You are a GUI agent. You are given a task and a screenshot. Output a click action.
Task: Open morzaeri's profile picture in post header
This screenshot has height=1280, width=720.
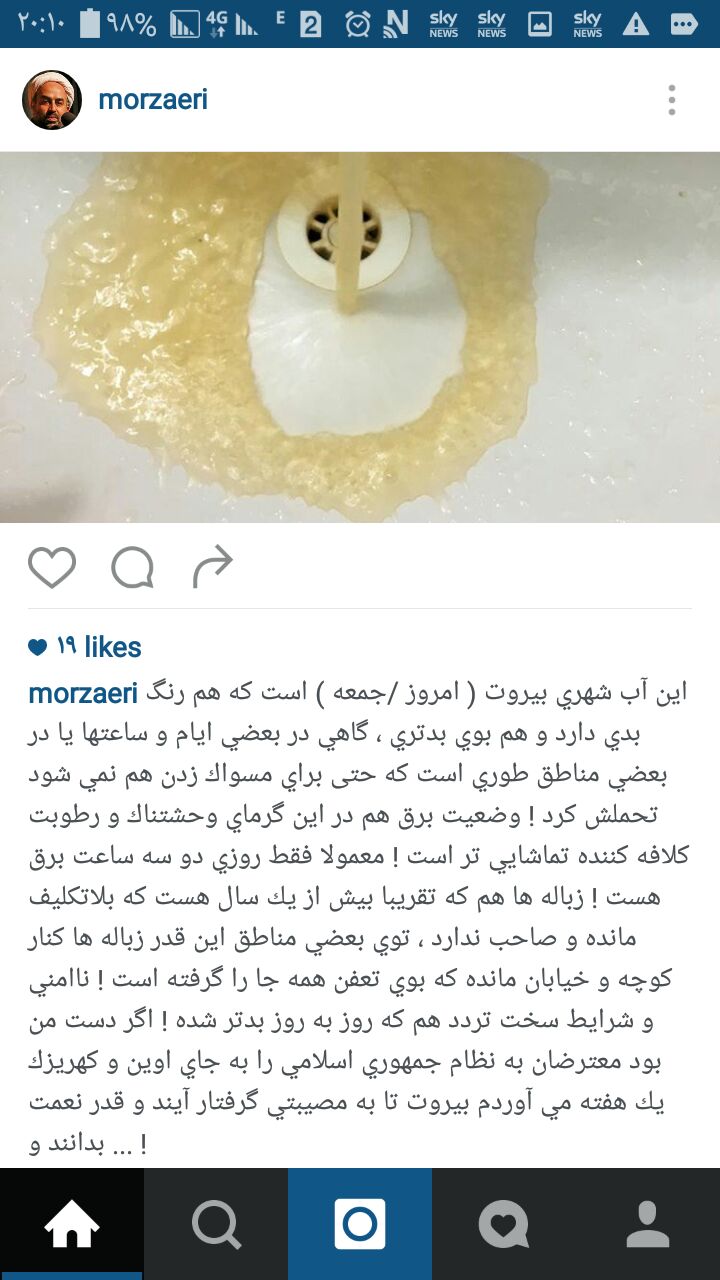52,100
